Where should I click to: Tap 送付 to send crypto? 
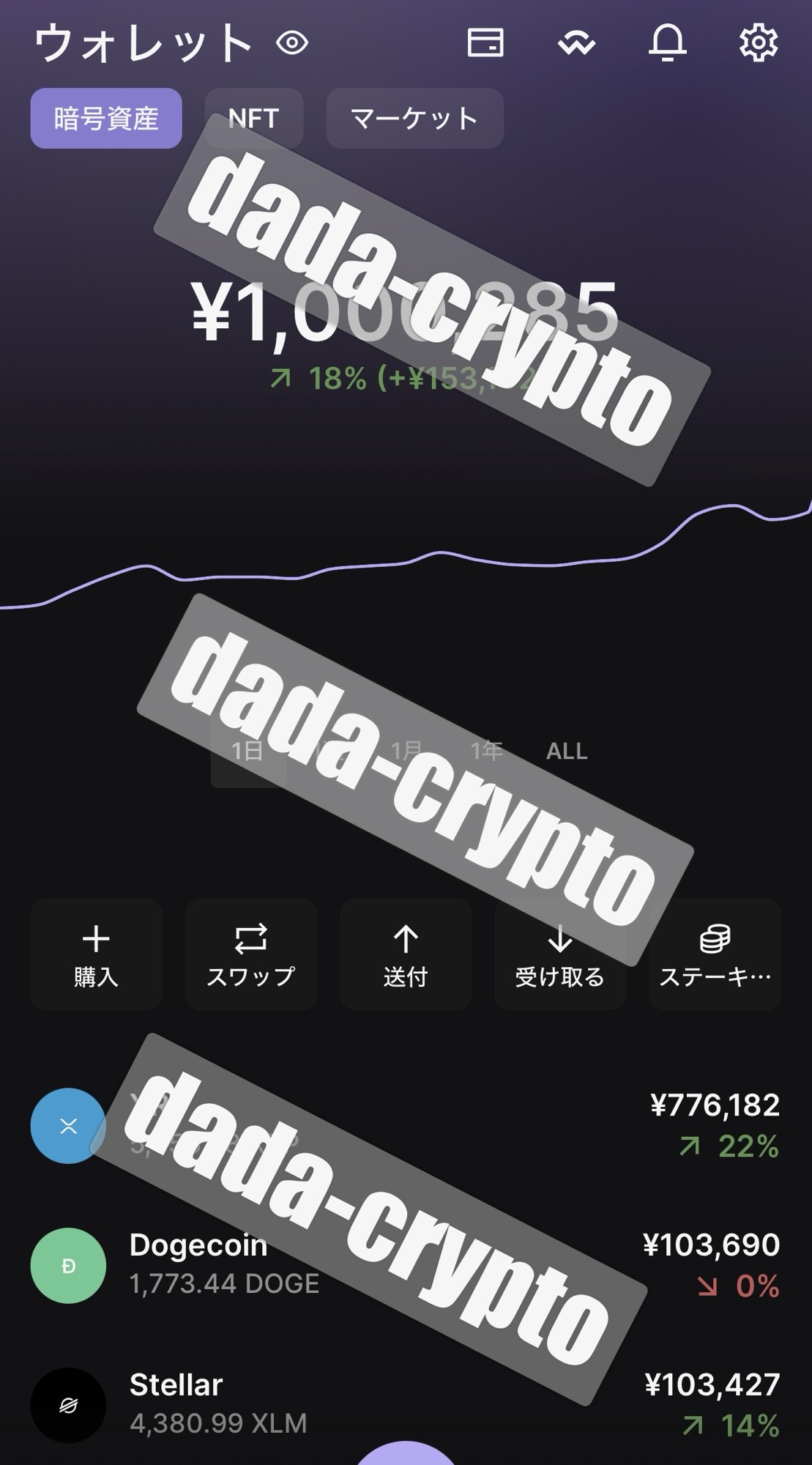[406, 954]
